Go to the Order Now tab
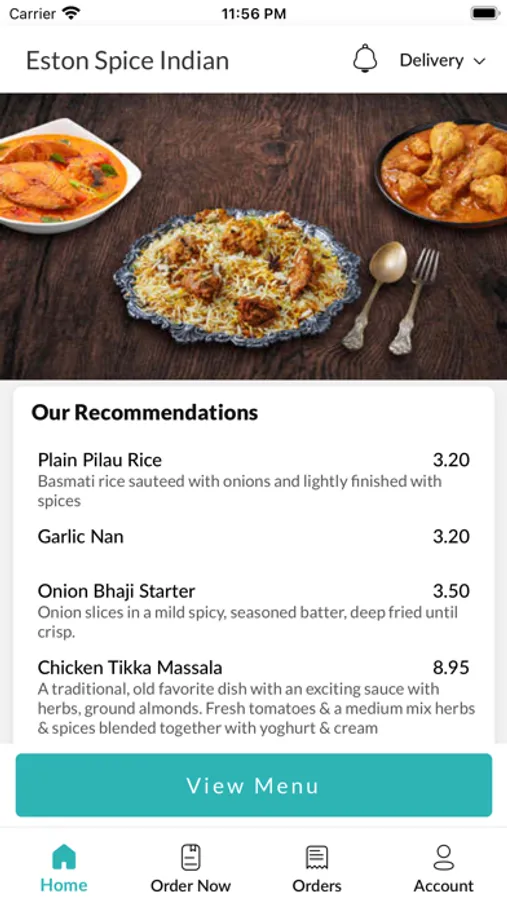Image resolution: width=507 pixels, height=900 pixels. (x=191, y=868)
